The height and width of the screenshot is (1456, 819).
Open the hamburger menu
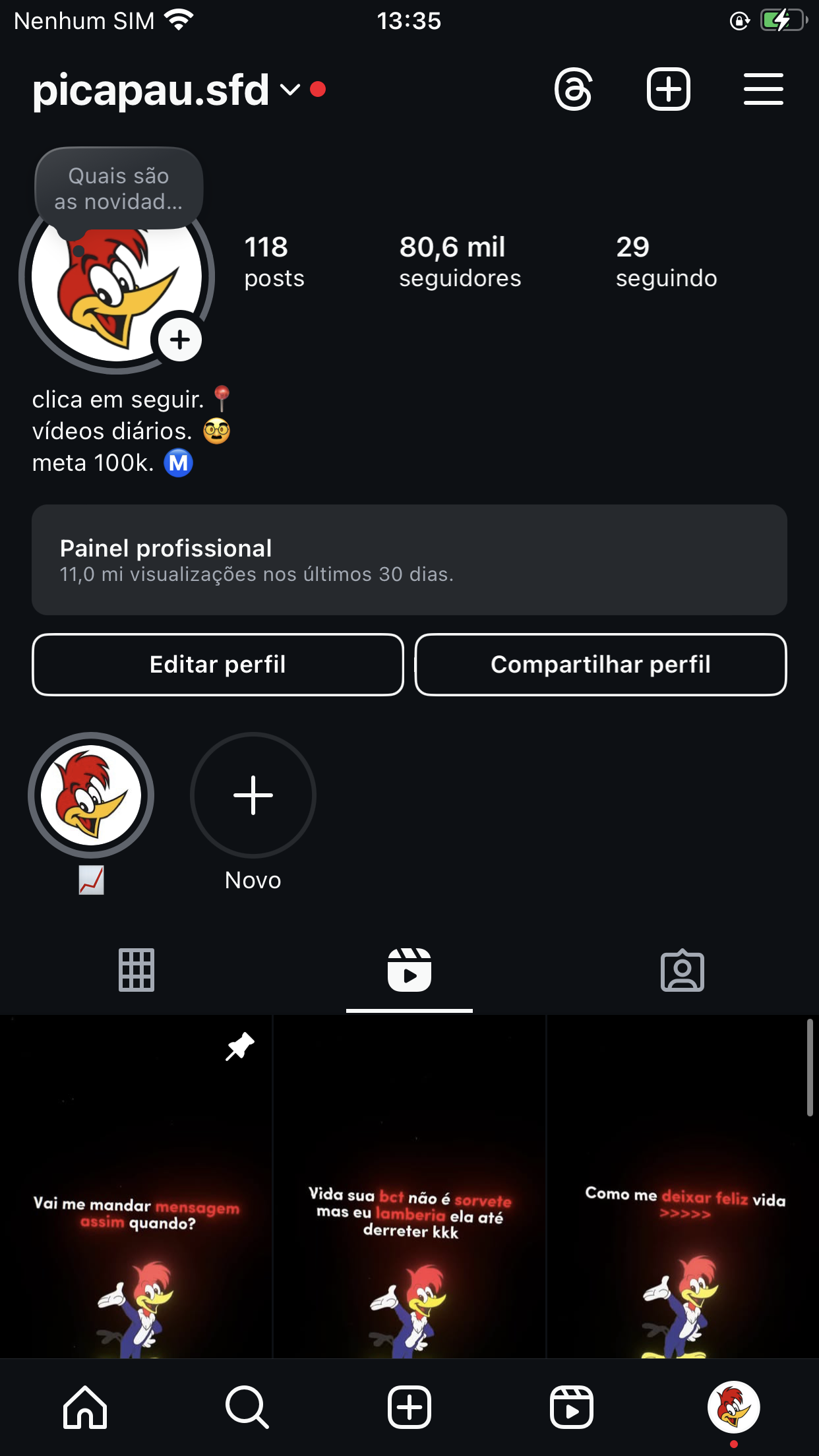(x=763, y=89)
